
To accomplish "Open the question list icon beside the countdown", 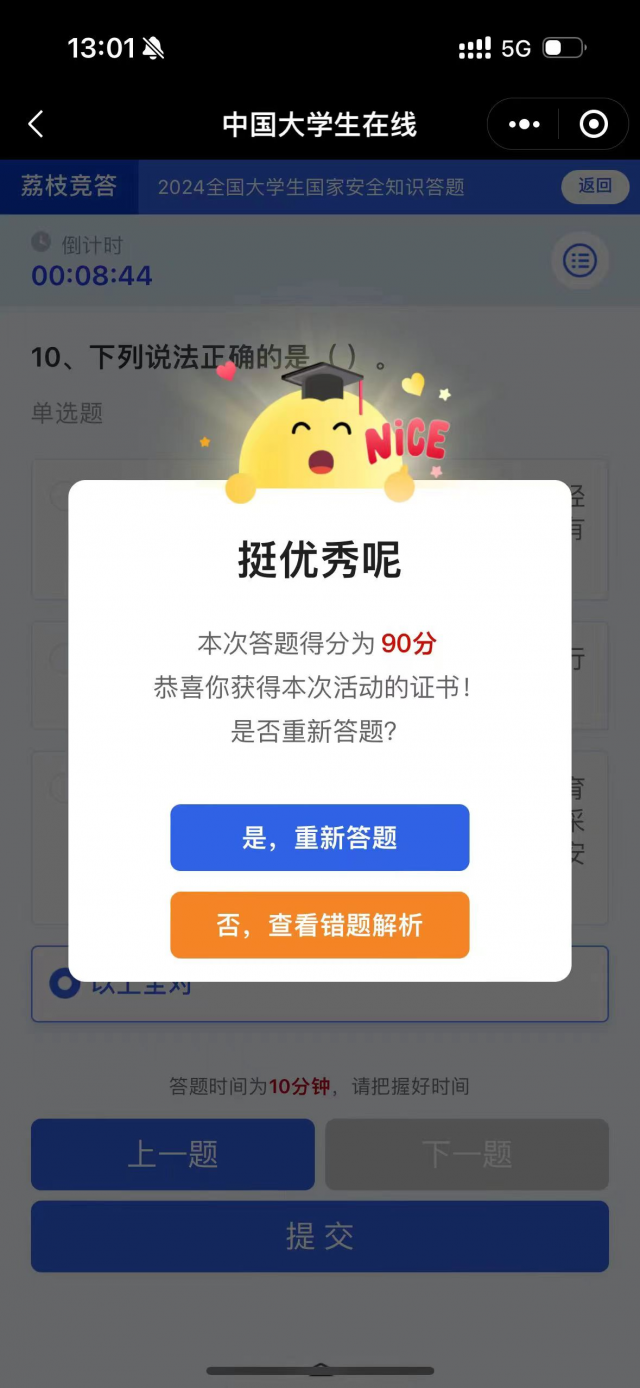I will pyautogui.click(x=580, y=261).
